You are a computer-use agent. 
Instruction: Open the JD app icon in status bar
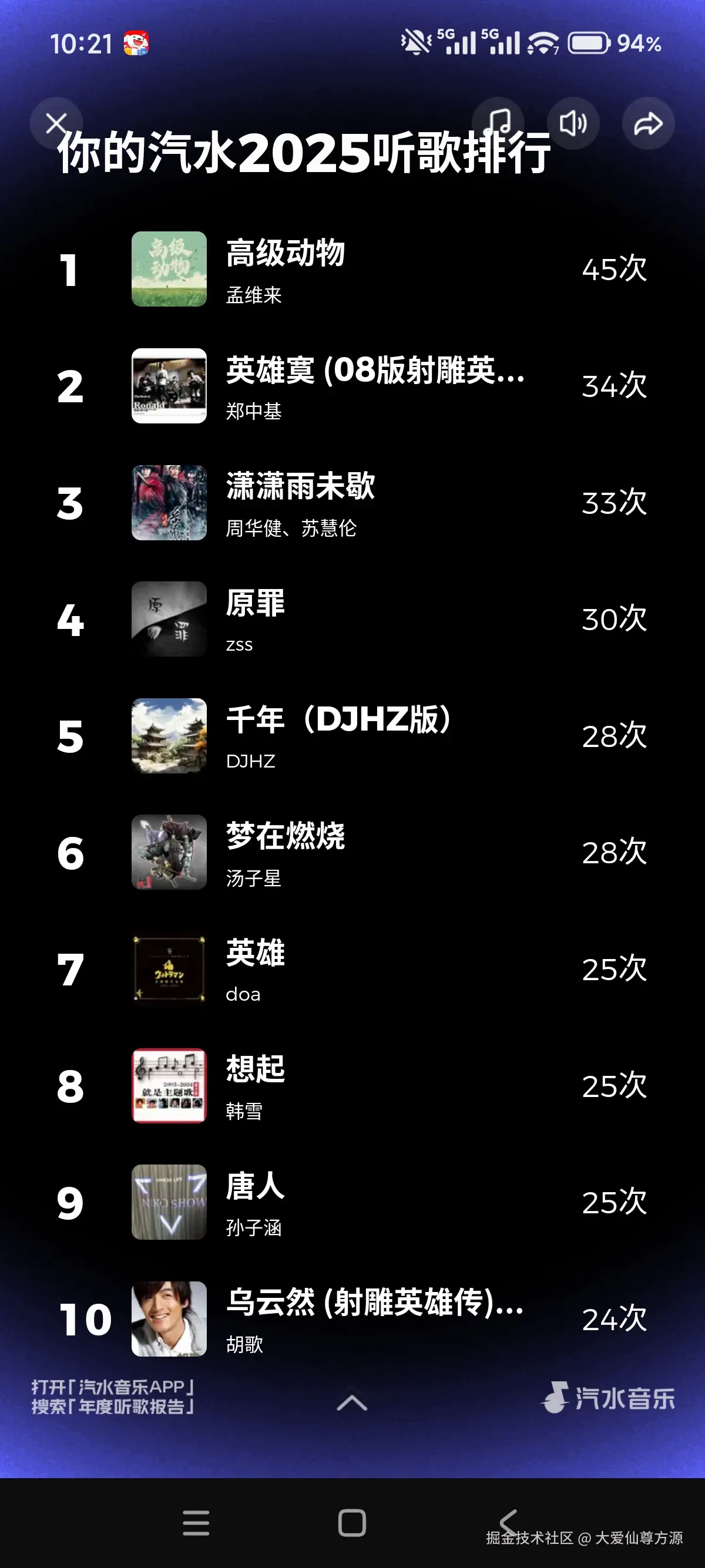point(135,43)
